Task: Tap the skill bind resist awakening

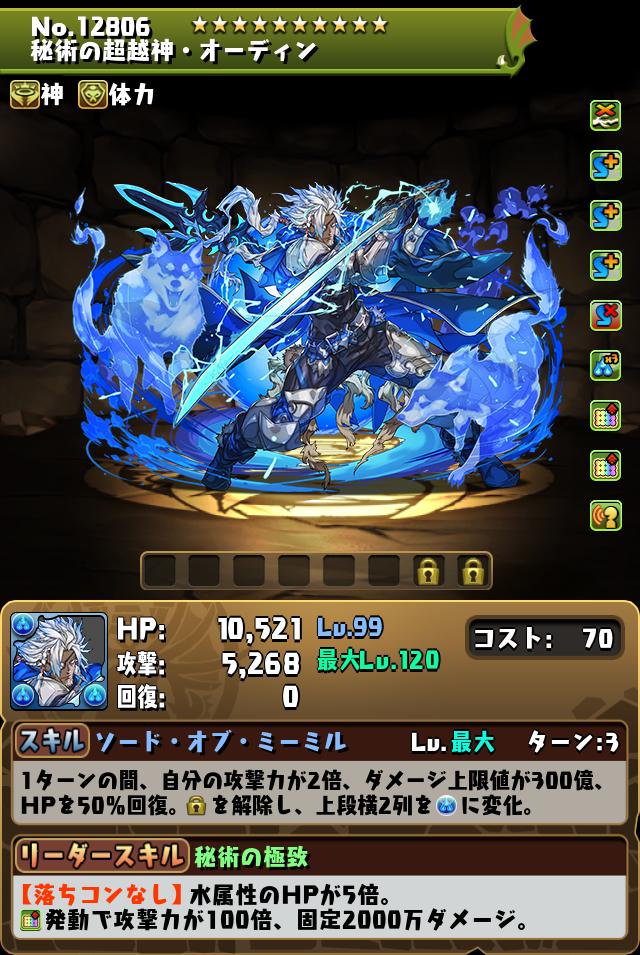Action: (606, 315)
